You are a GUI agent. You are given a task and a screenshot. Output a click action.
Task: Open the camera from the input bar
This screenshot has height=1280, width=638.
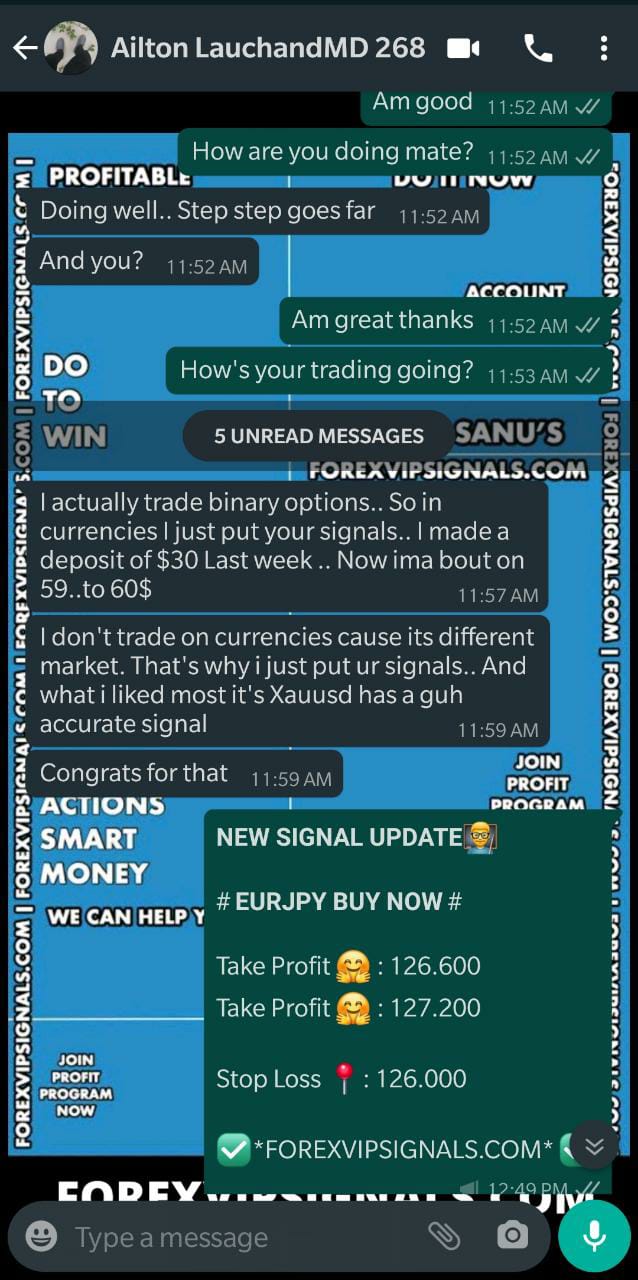click(512, 1236)
